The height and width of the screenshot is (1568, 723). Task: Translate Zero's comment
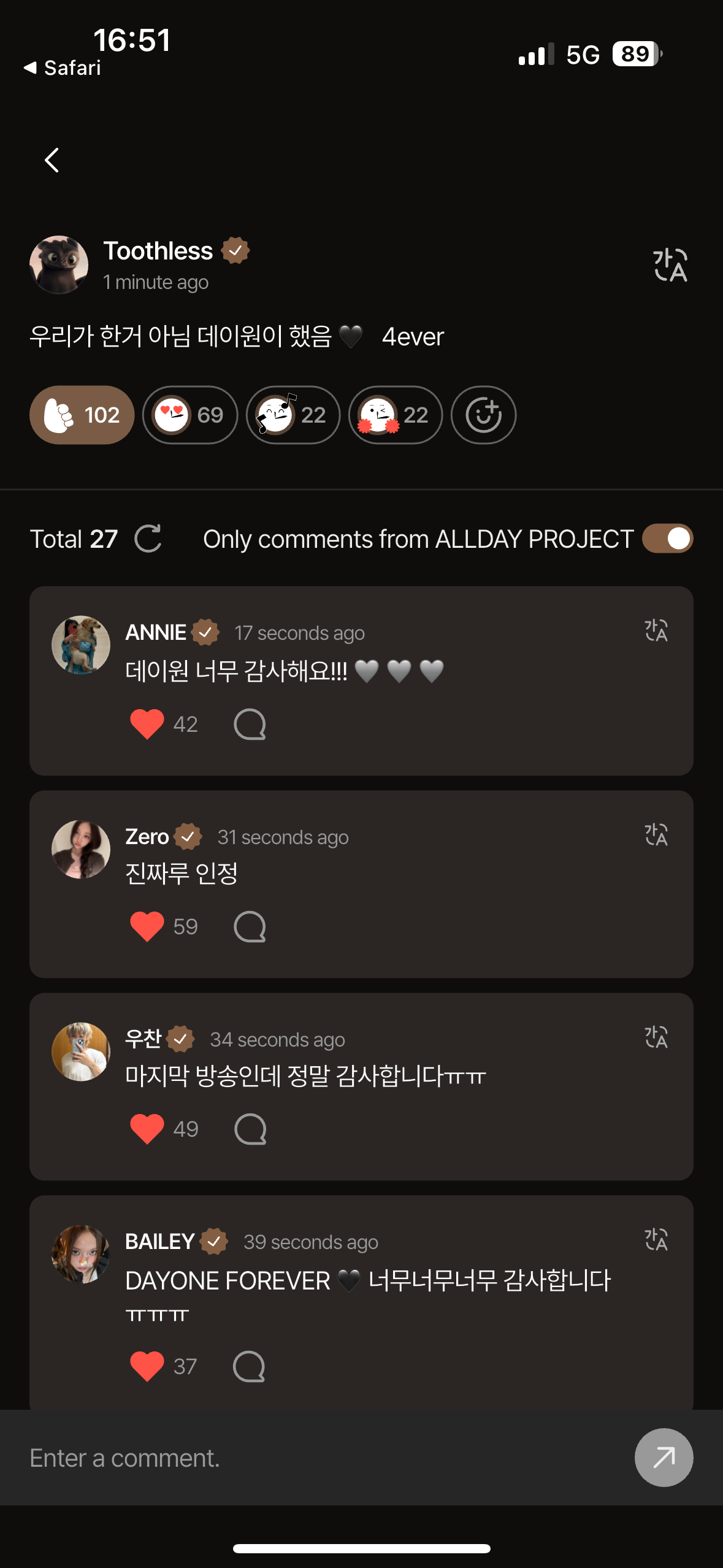pos(656,835)
